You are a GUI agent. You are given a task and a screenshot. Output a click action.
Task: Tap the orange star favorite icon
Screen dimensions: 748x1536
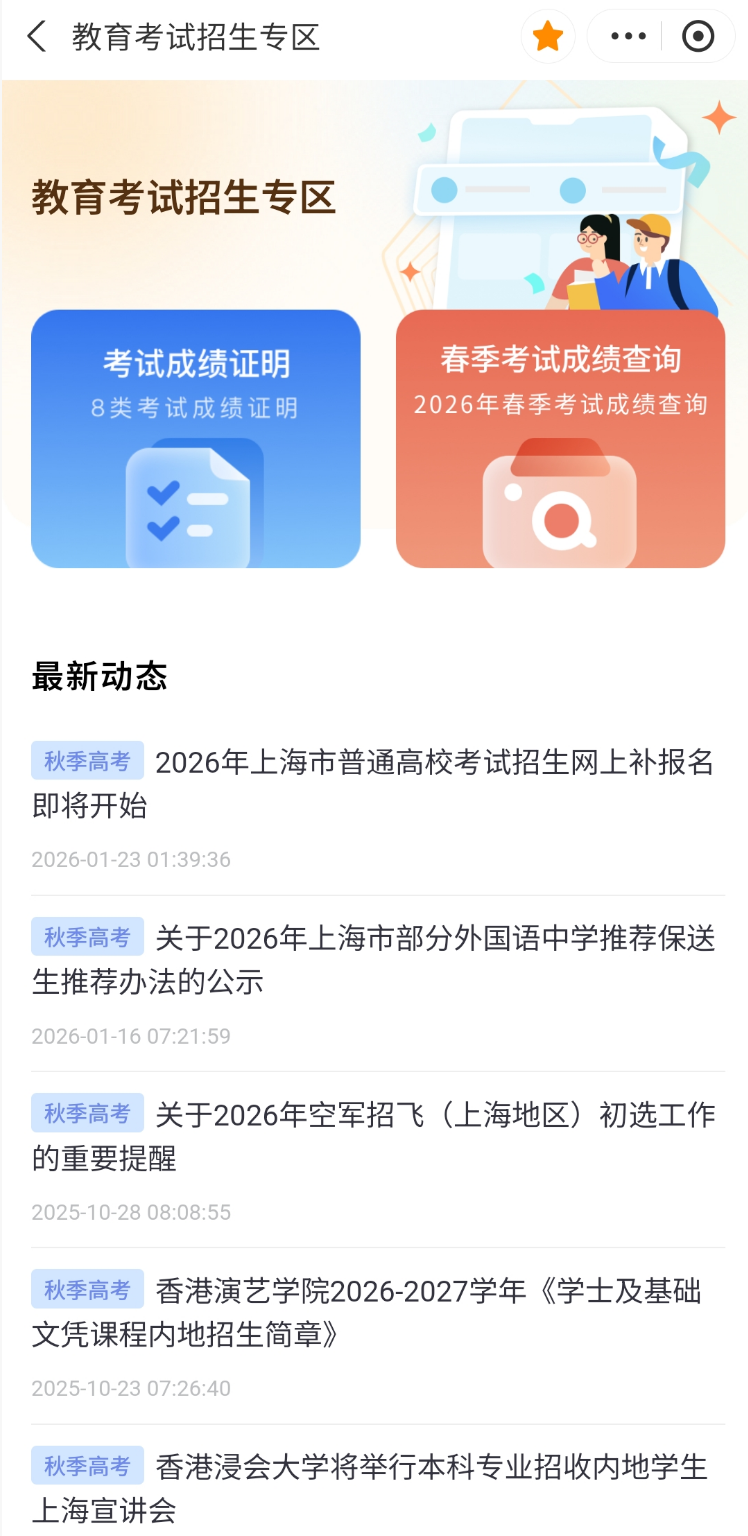(548, 38)
